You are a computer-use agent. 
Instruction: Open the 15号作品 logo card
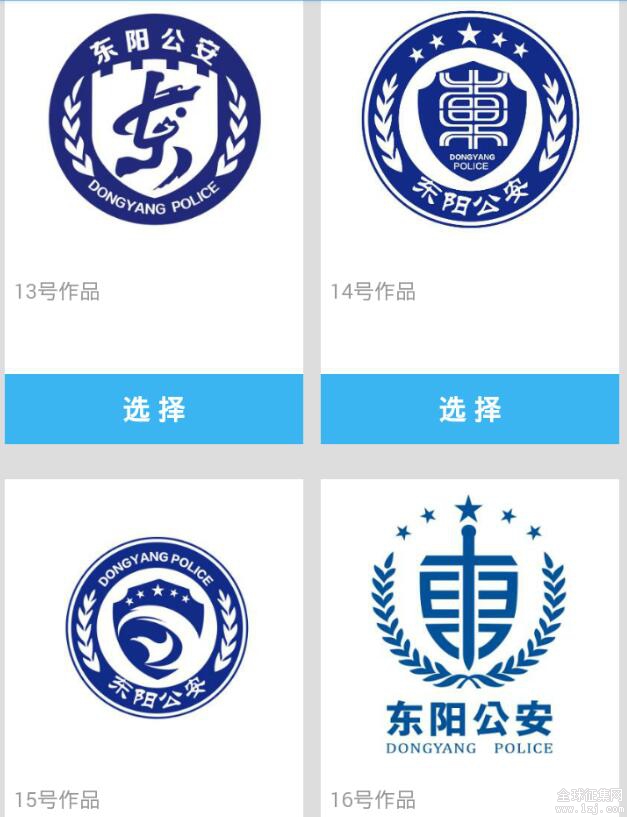pyautogui.click(x=155, y=628)
